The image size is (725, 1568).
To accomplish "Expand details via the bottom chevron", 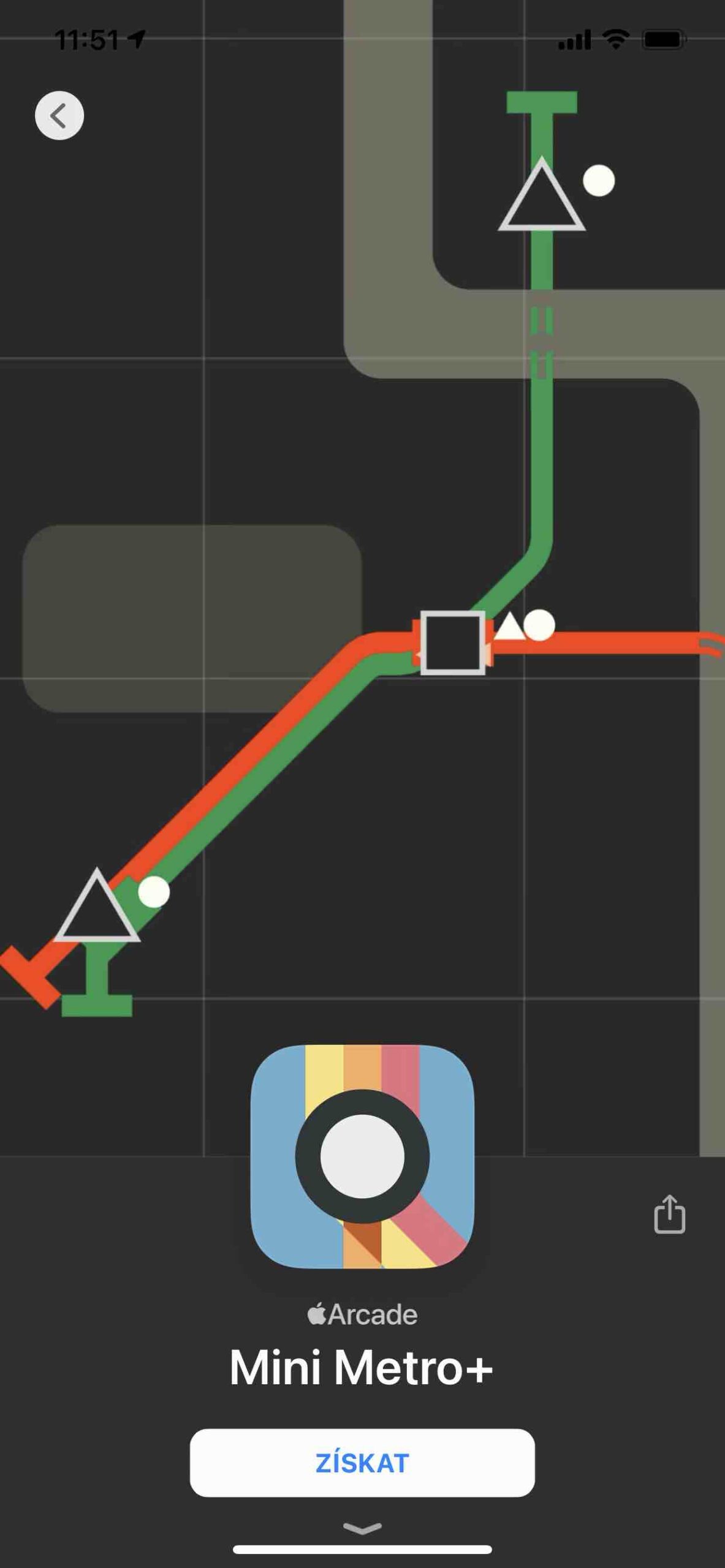I will click(362, 1529).
